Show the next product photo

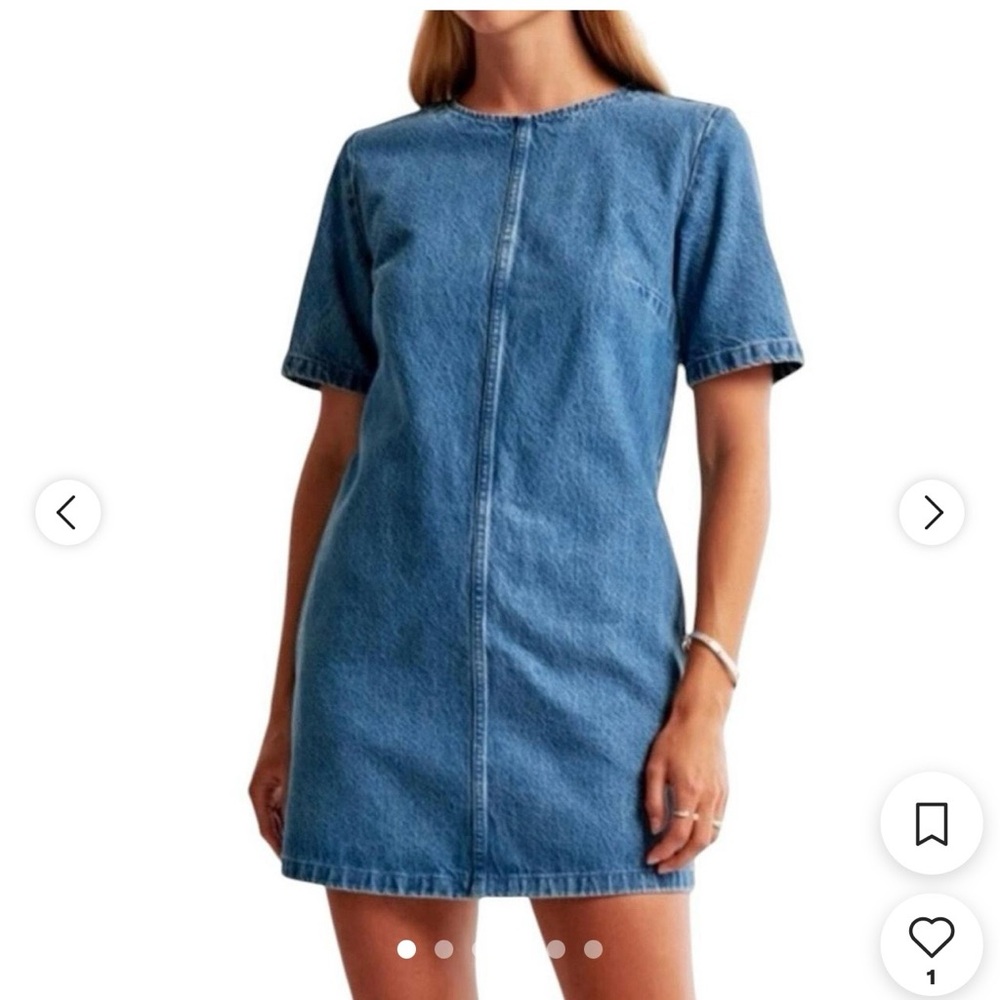tap(931, 512)
